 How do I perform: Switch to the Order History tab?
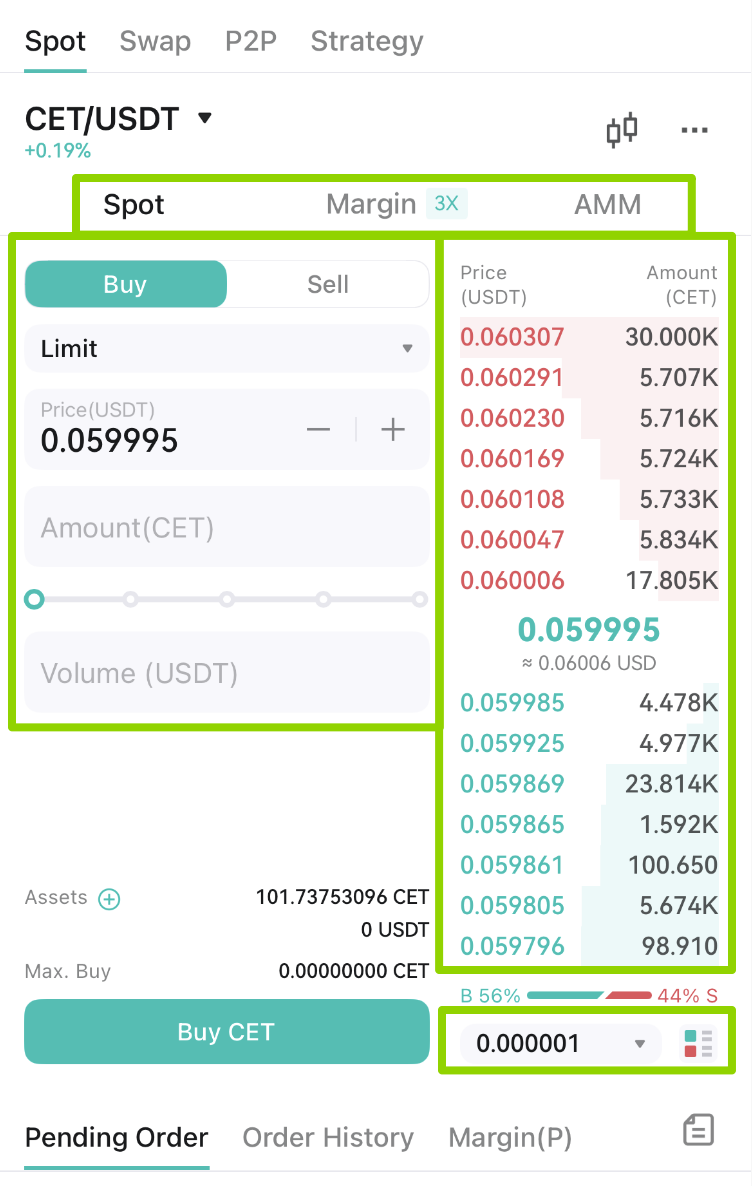coord(328,1138)
